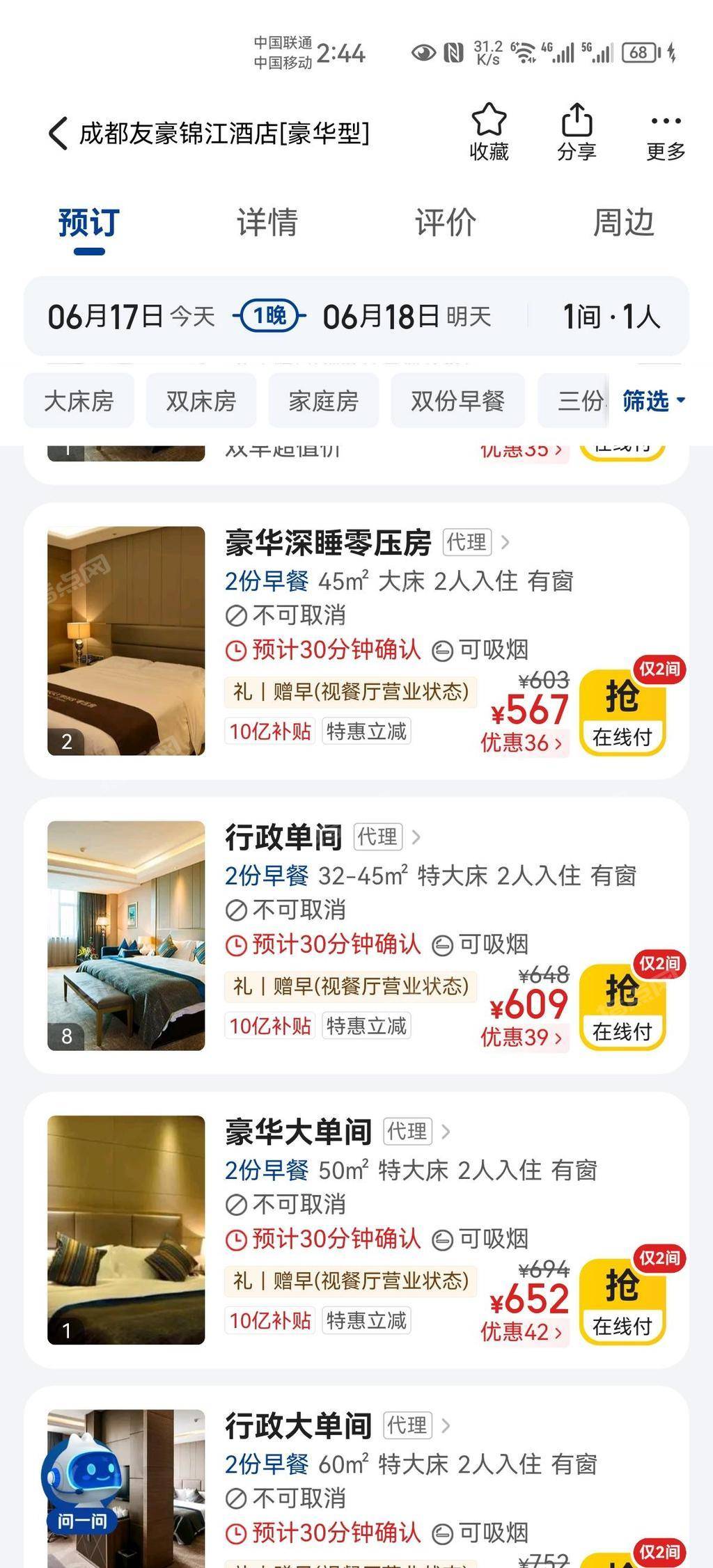Ask the 问一问 assistant robot
This screenshot has height=1568, width=713.
82,1484
